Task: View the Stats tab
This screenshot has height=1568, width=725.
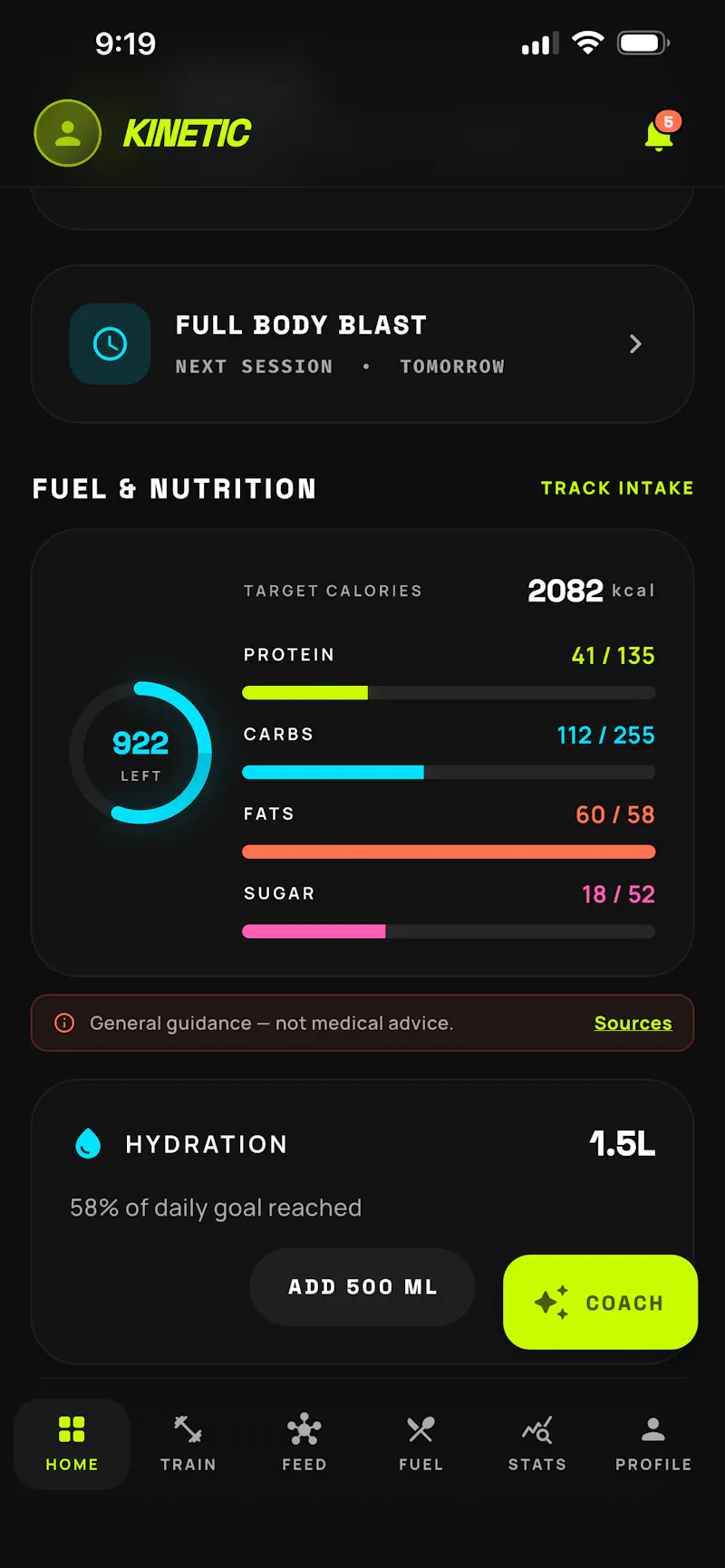Action: click(x=537, y=1444)
